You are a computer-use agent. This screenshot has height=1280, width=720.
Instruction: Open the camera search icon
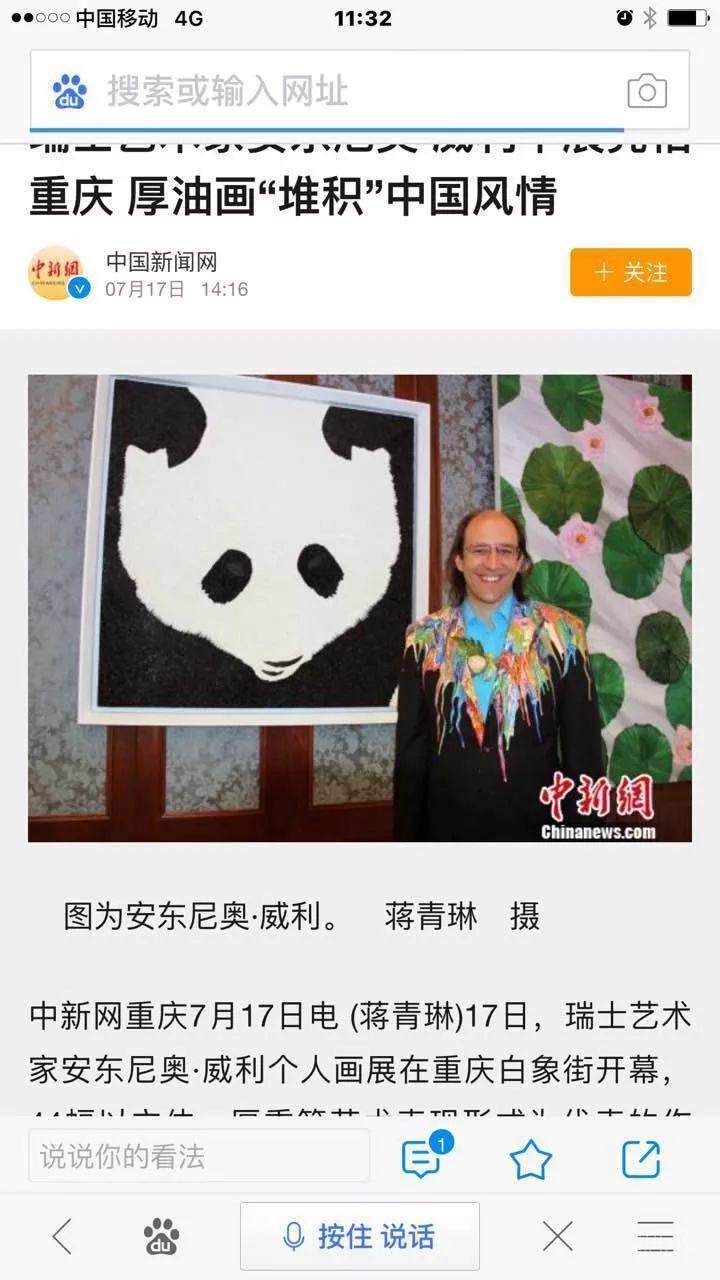[x=647, y=91]
